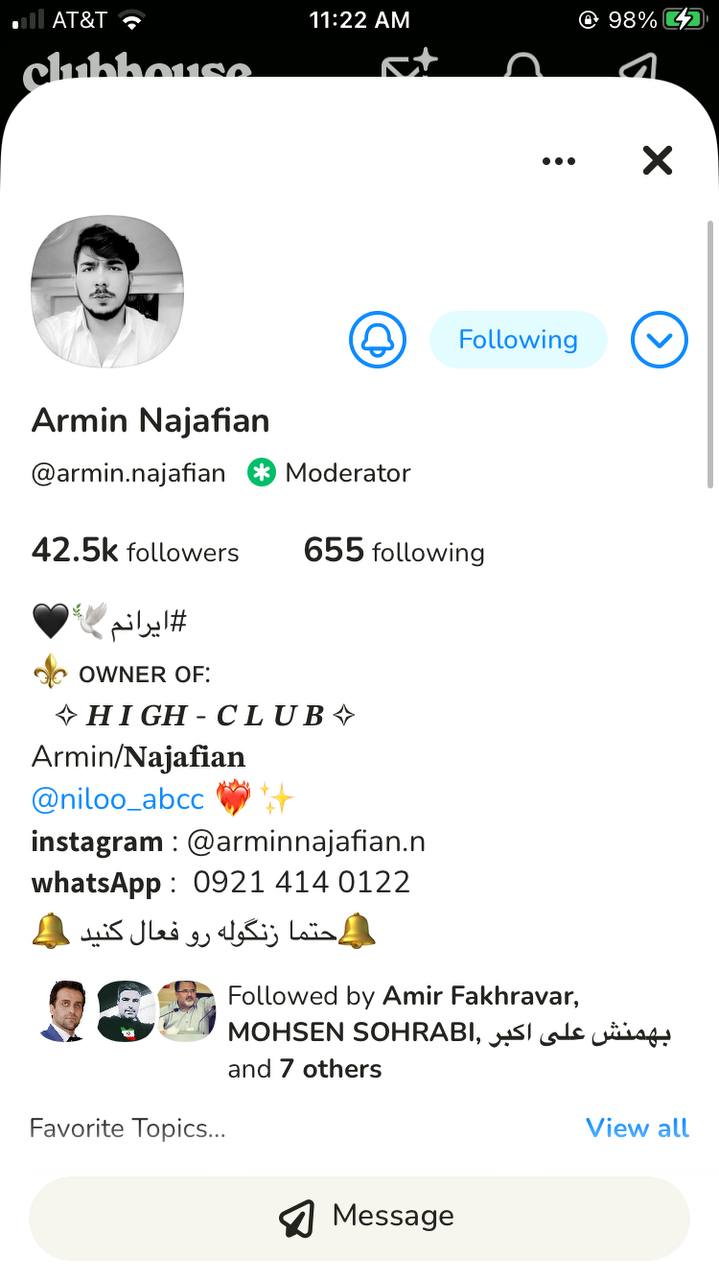Open the three-dot overflow menu
The height and width of the screenshot is (1280, 719).
click(x=558, y=161)
